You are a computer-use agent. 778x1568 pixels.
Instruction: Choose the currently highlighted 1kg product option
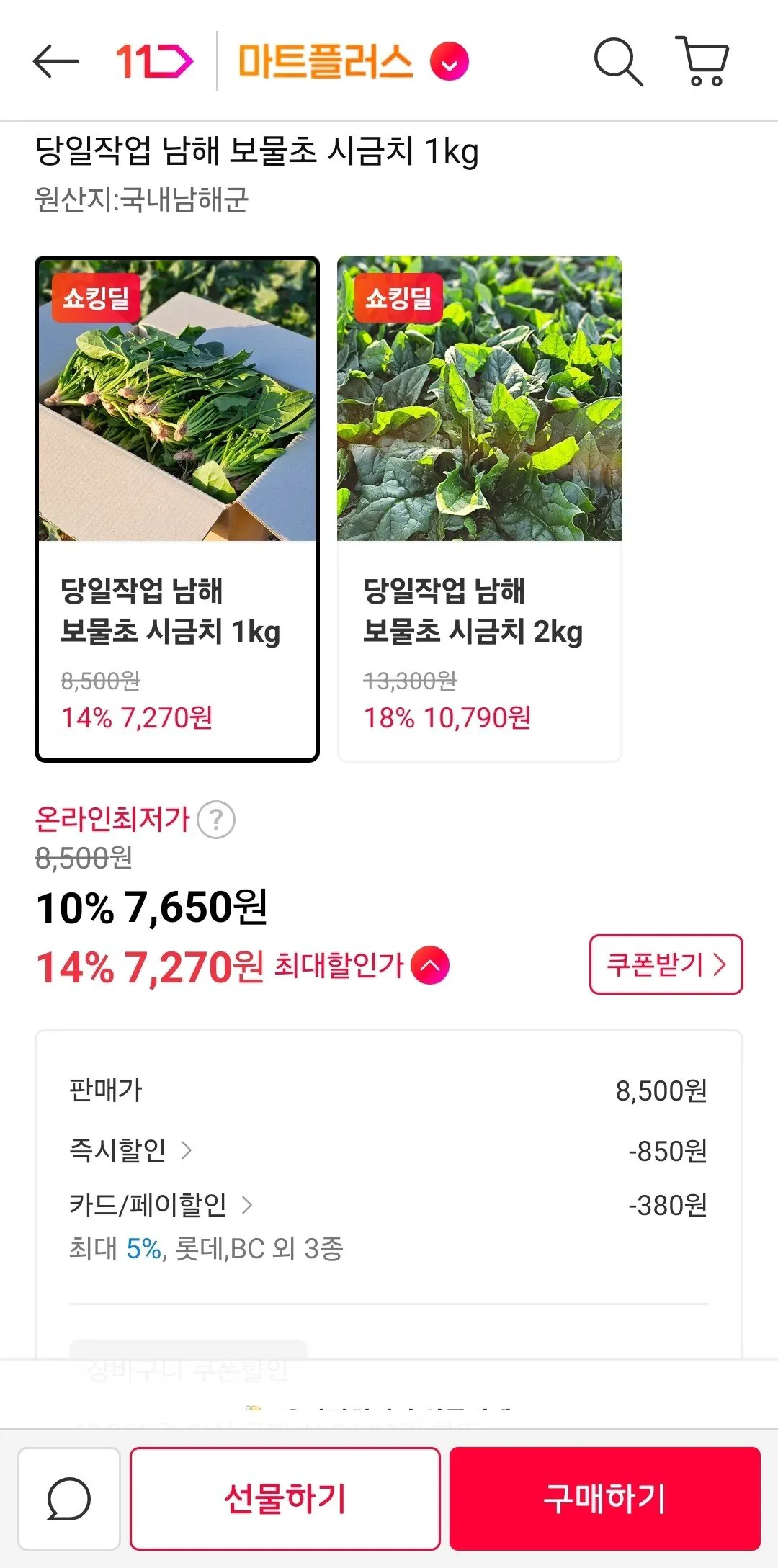(x=177, y=504)
